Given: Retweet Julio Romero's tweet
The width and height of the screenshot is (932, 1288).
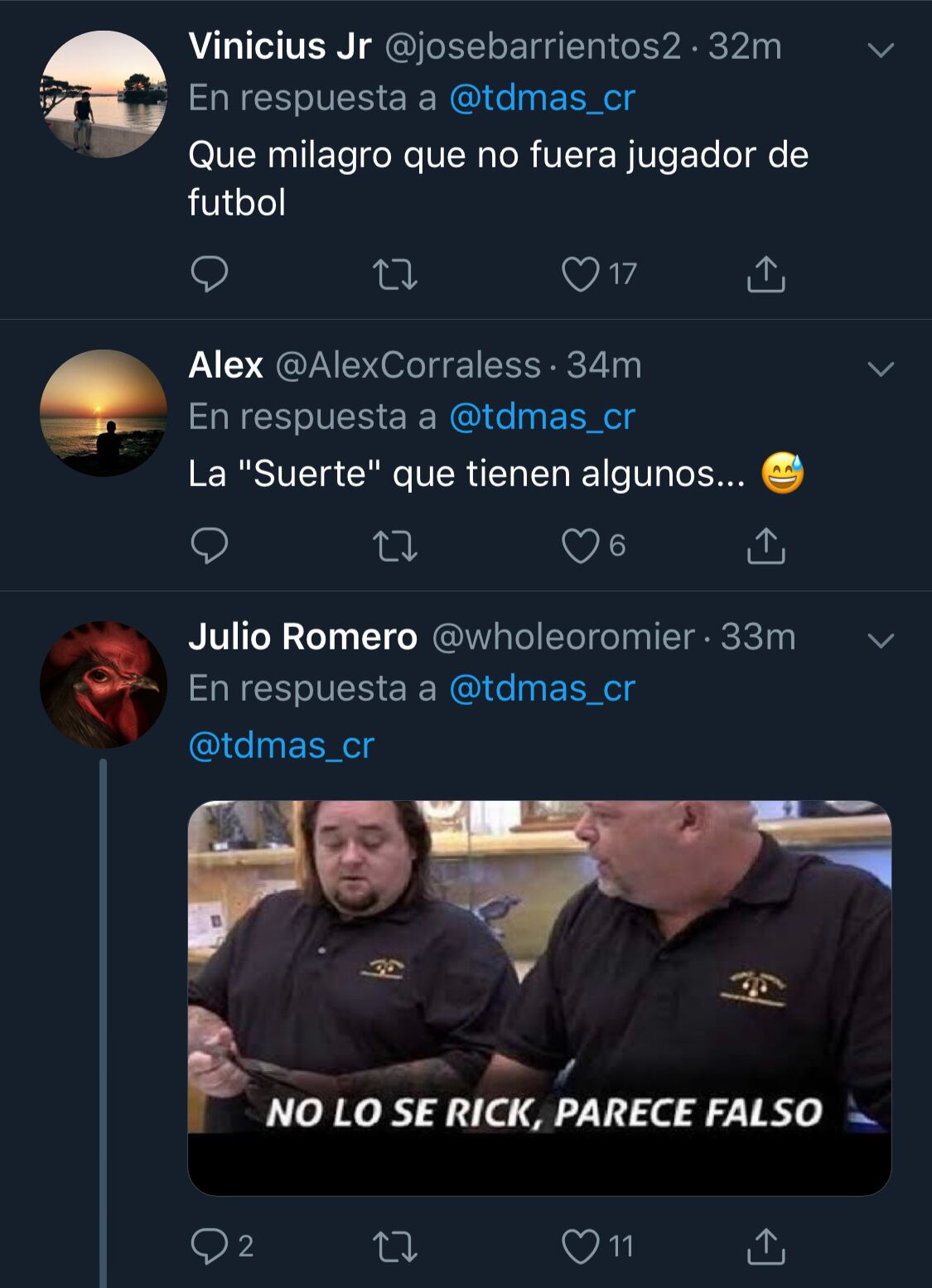Looking at the screenshot, I should [394, 1247].
